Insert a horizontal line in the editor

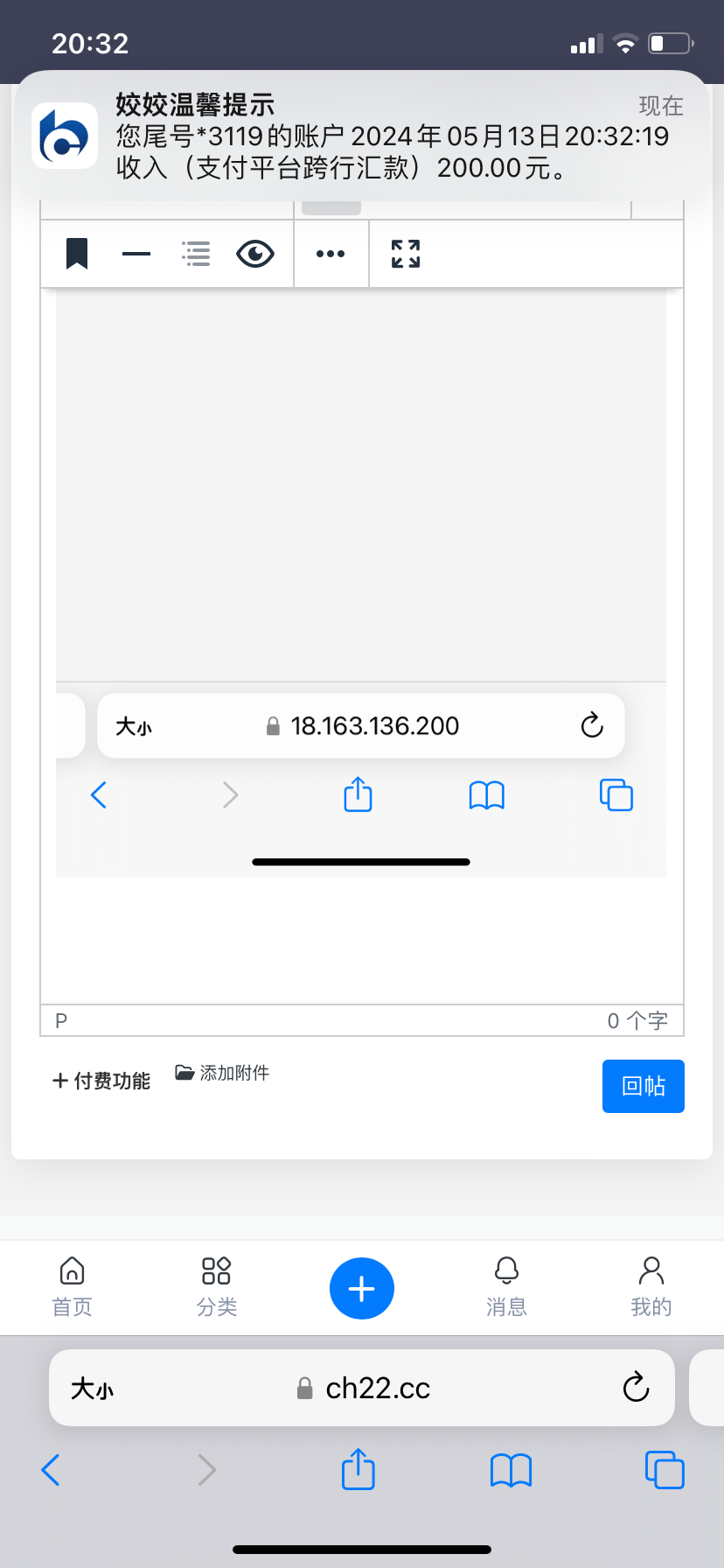(x=136, y=254)
